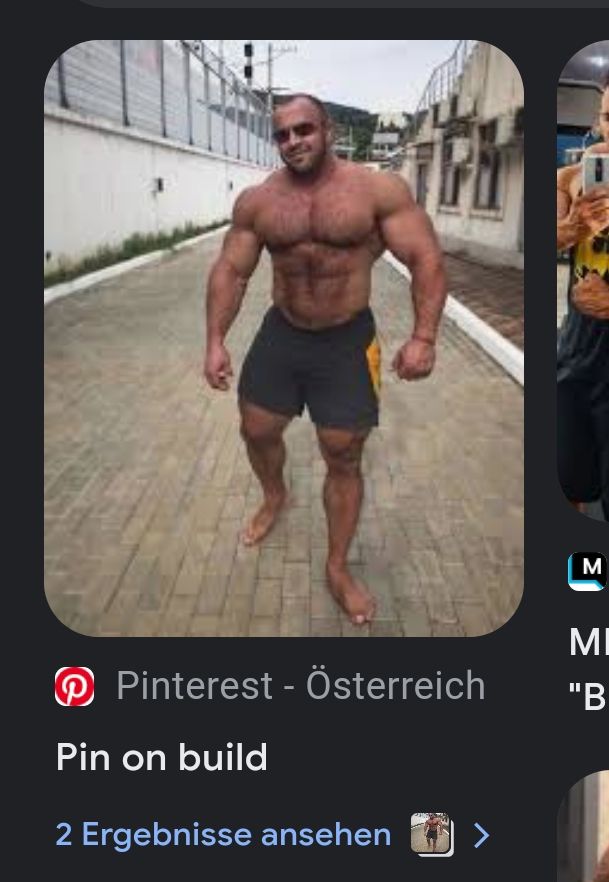Open the Pinterest image result photo

coord(283,338)
